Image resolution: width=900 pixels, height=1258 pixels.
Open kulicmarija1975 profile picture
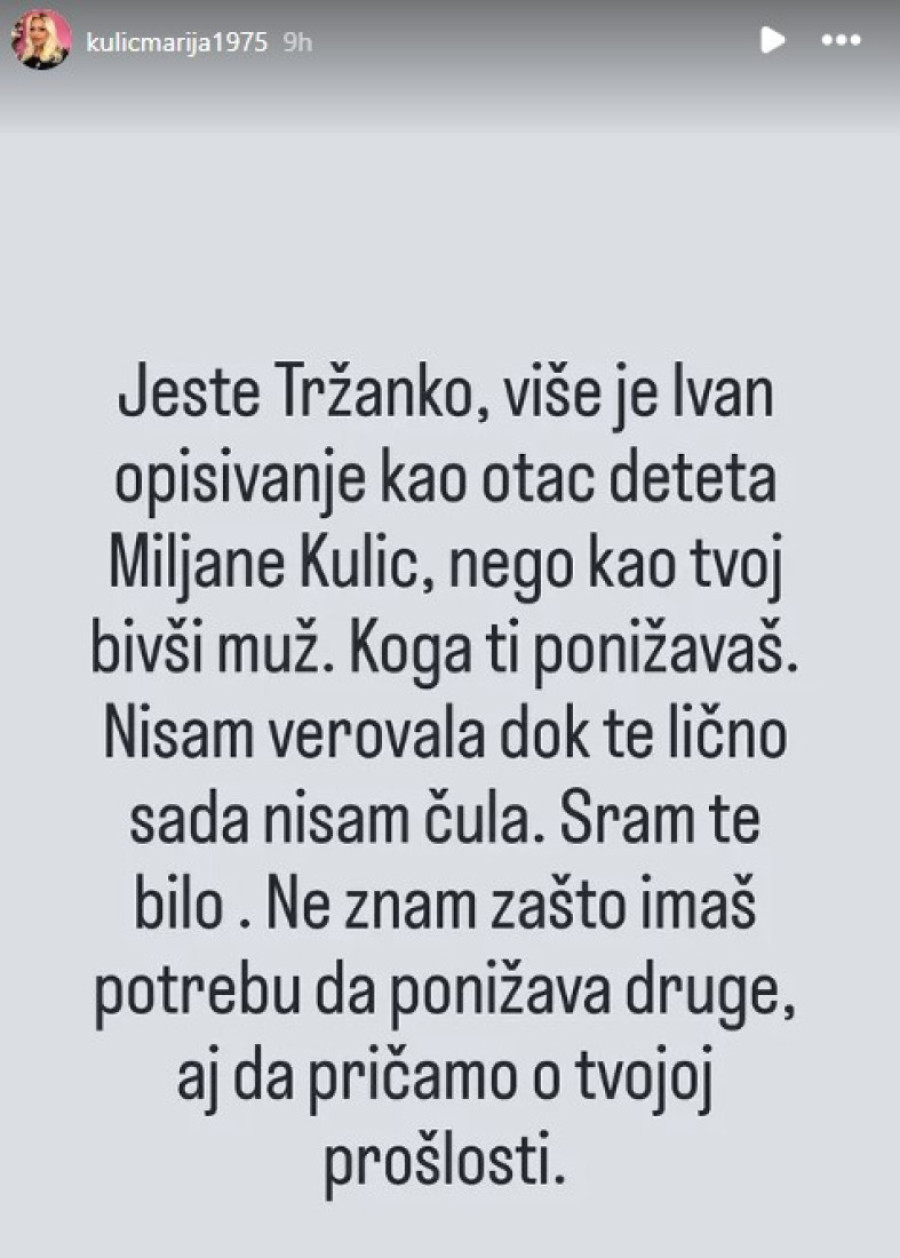pyautogui.click(x=41, y=40)
